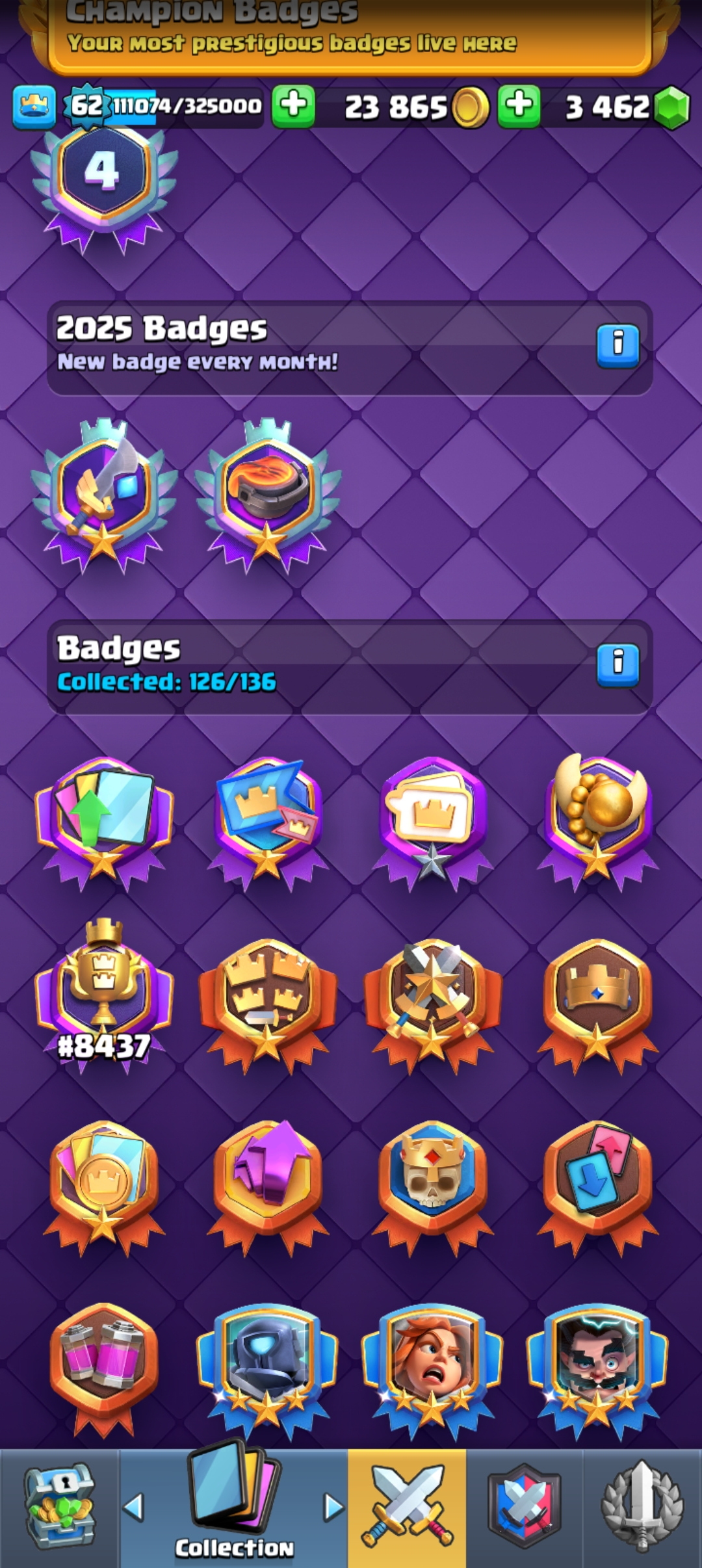Open the events sword laurel tab

[x=642, y=1508]
